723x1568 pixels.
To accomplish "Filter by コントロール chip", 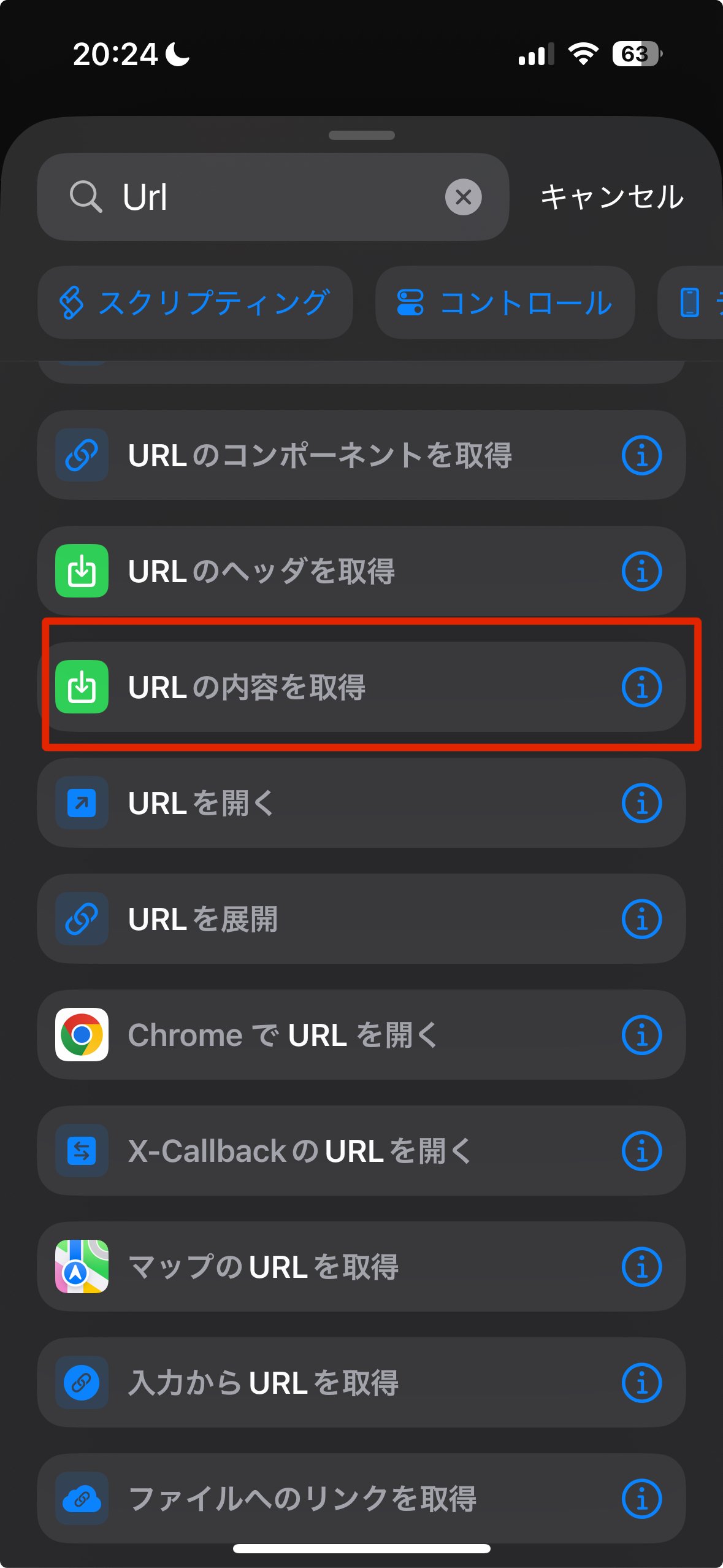I will 505,302.
